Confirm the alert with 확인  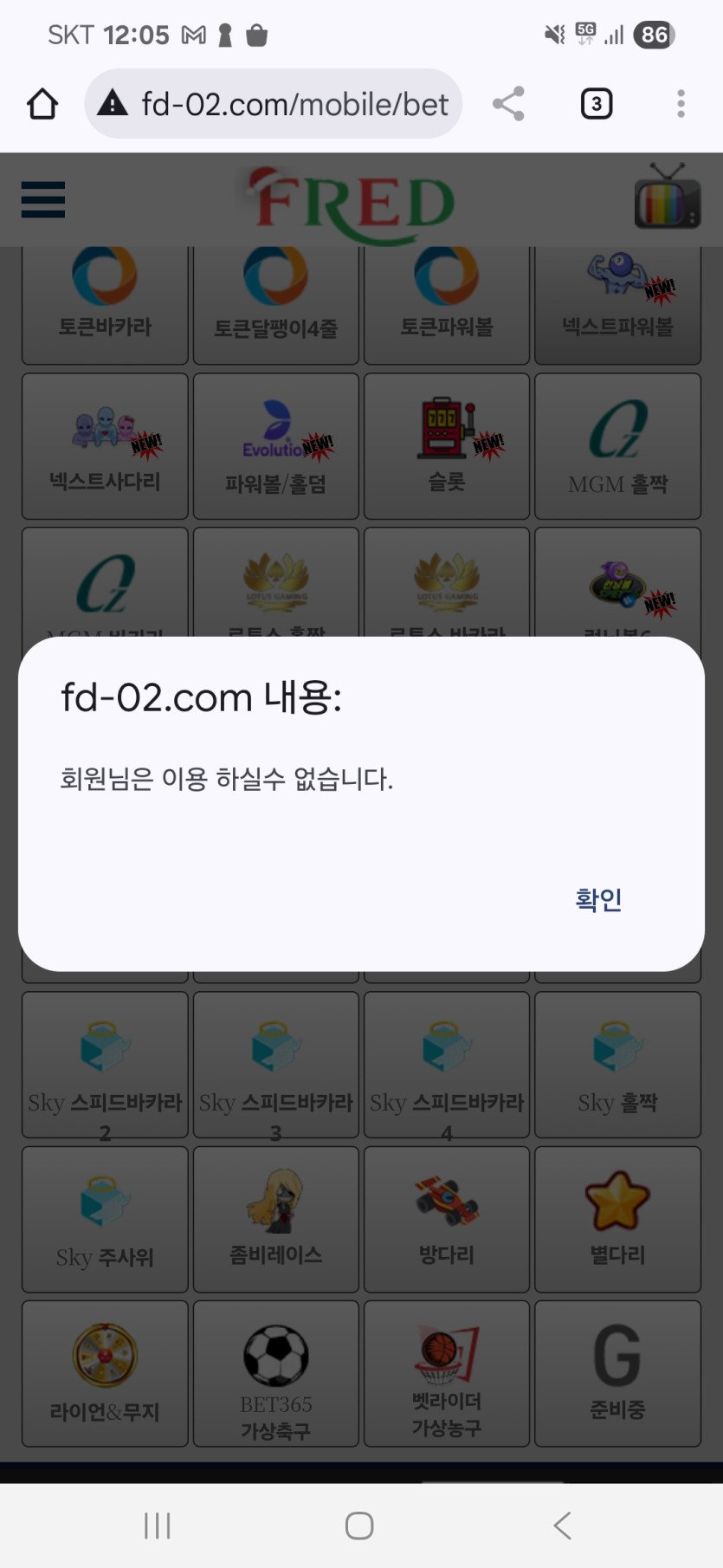coord(598,899)
